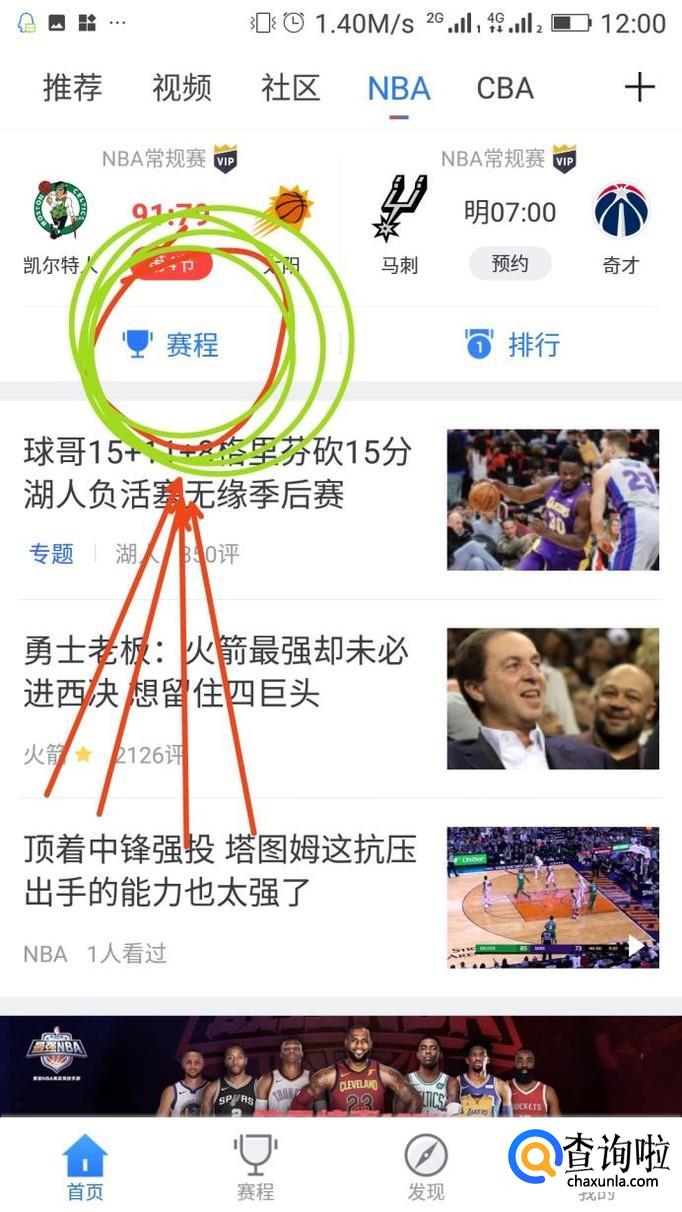Viewport: 682px width, 1212px height.
Task: Open the 赛程 schedule shortcut
Action: tap(171, 345)
